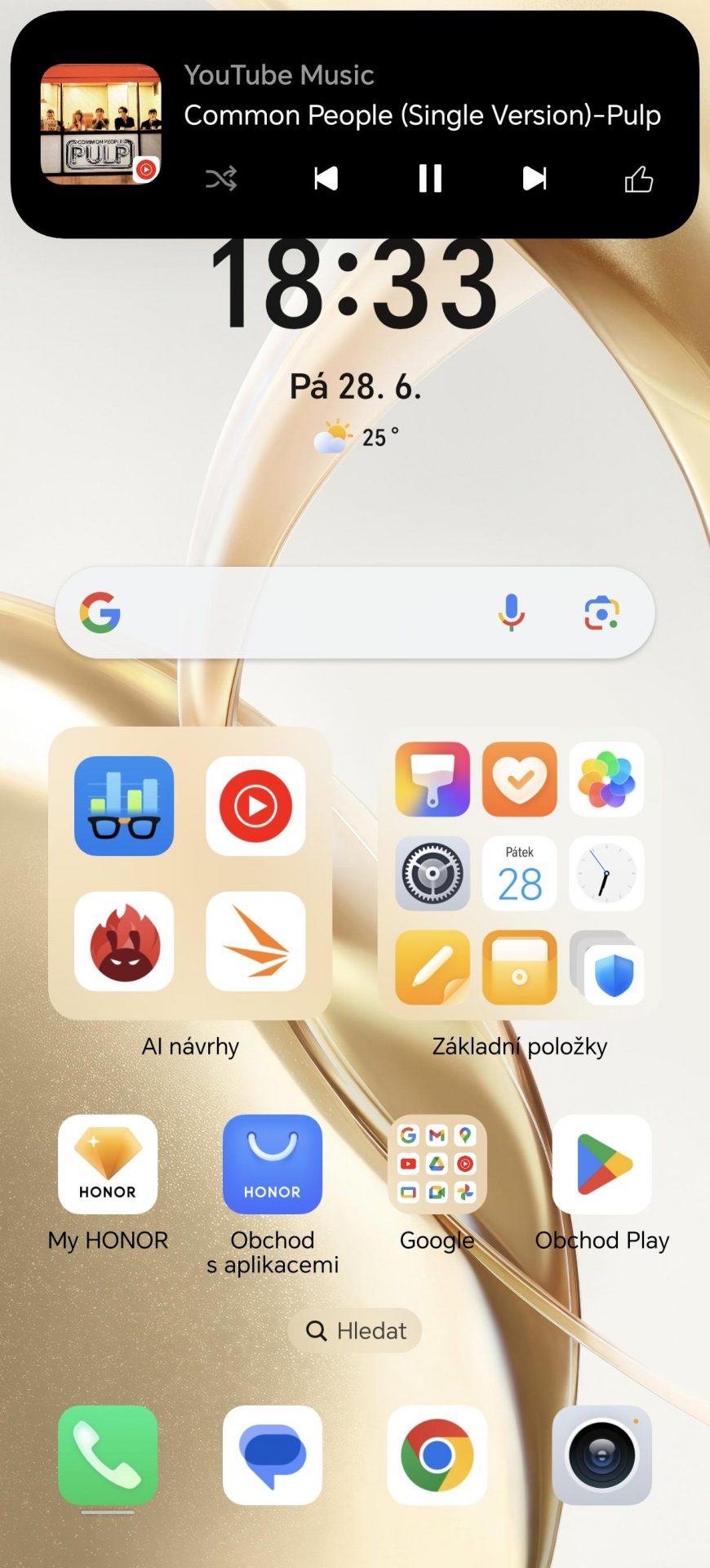The width and height of the screenshot is (710, 1568).
Task: Open the My HONOR app
Action: (x=108, y=1164)
